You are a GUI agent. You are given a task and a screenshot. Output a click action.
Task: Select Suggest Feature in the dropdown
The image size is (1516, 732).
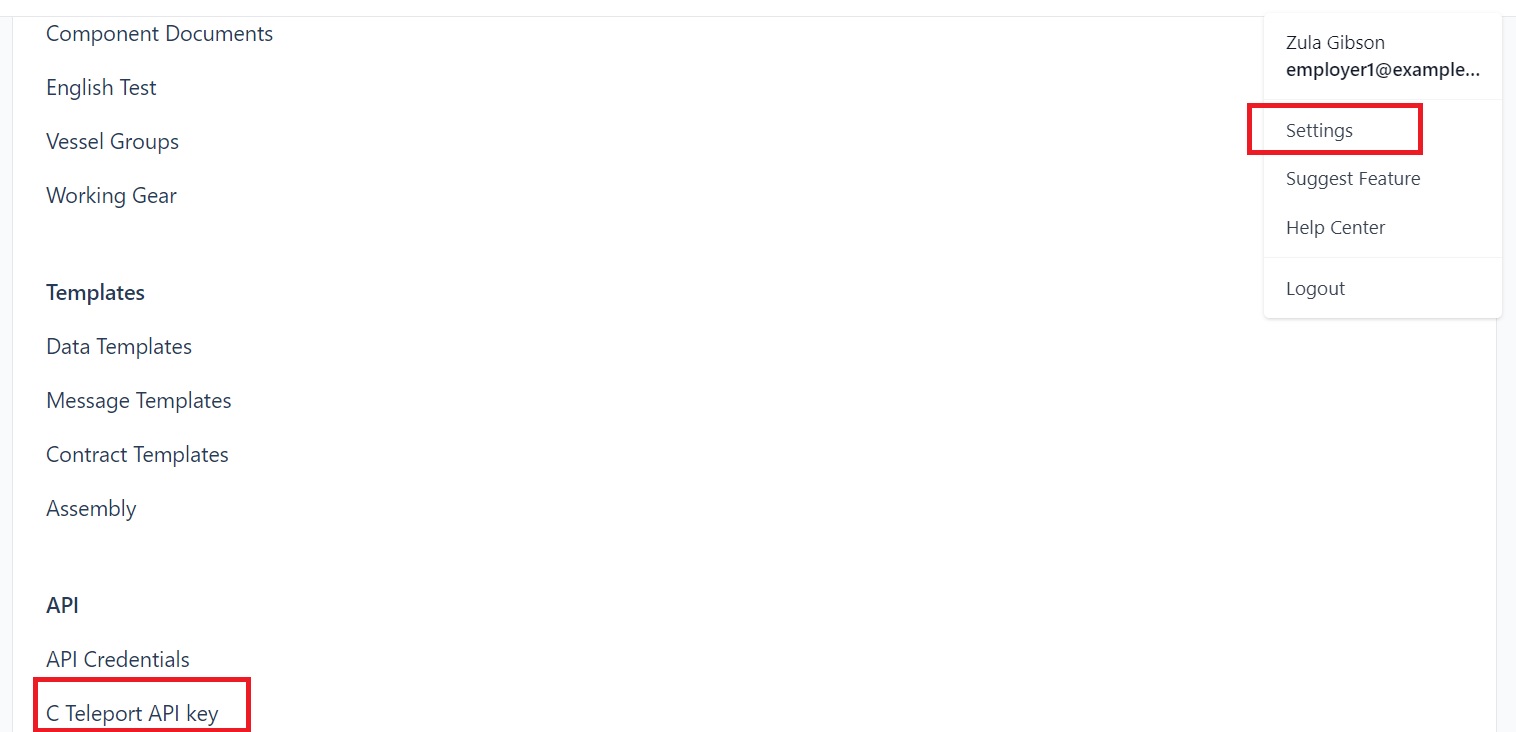coord(1352,179)
